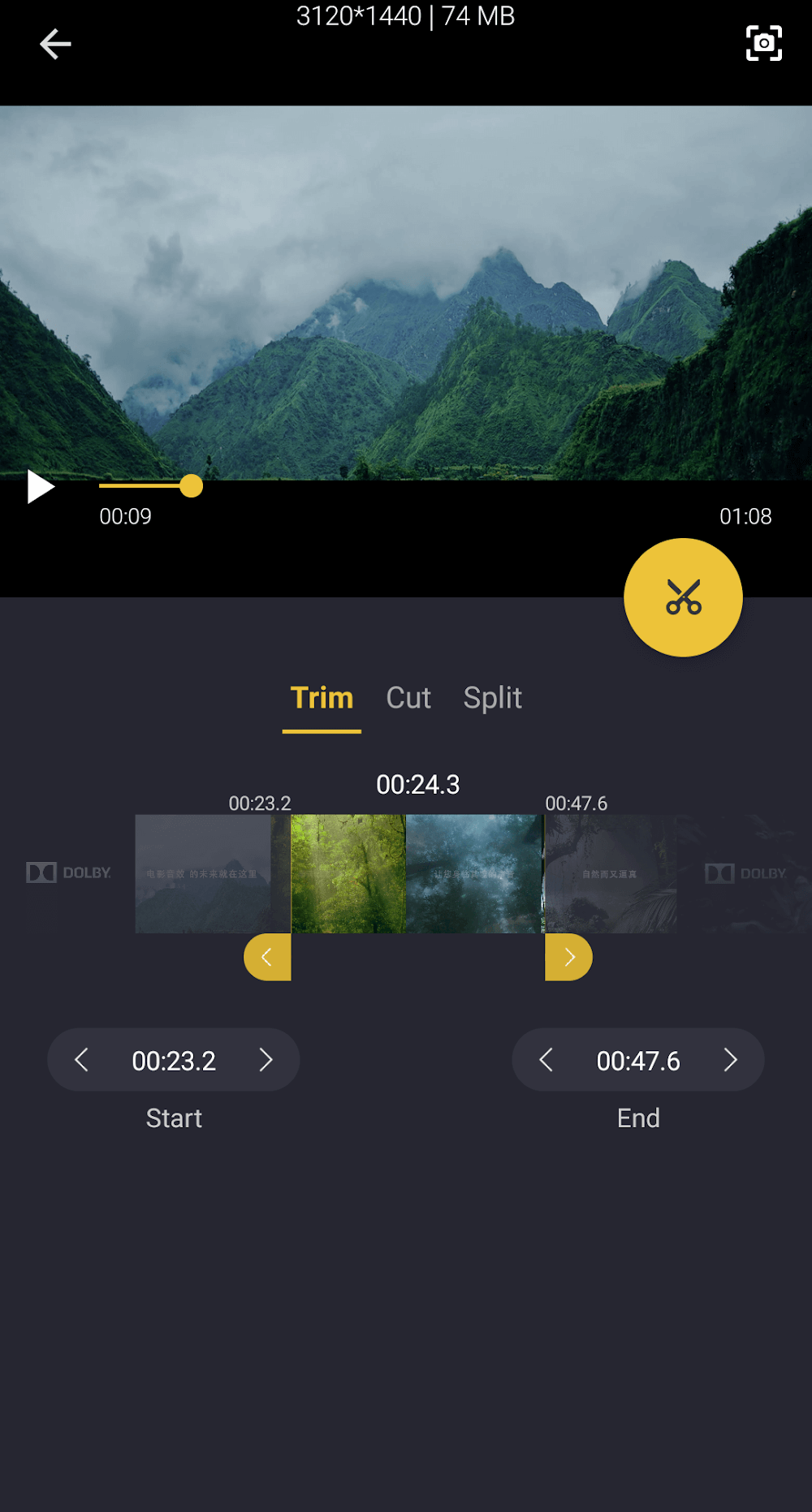Switch to the Split tab
812x1512 pixels.
492,698
